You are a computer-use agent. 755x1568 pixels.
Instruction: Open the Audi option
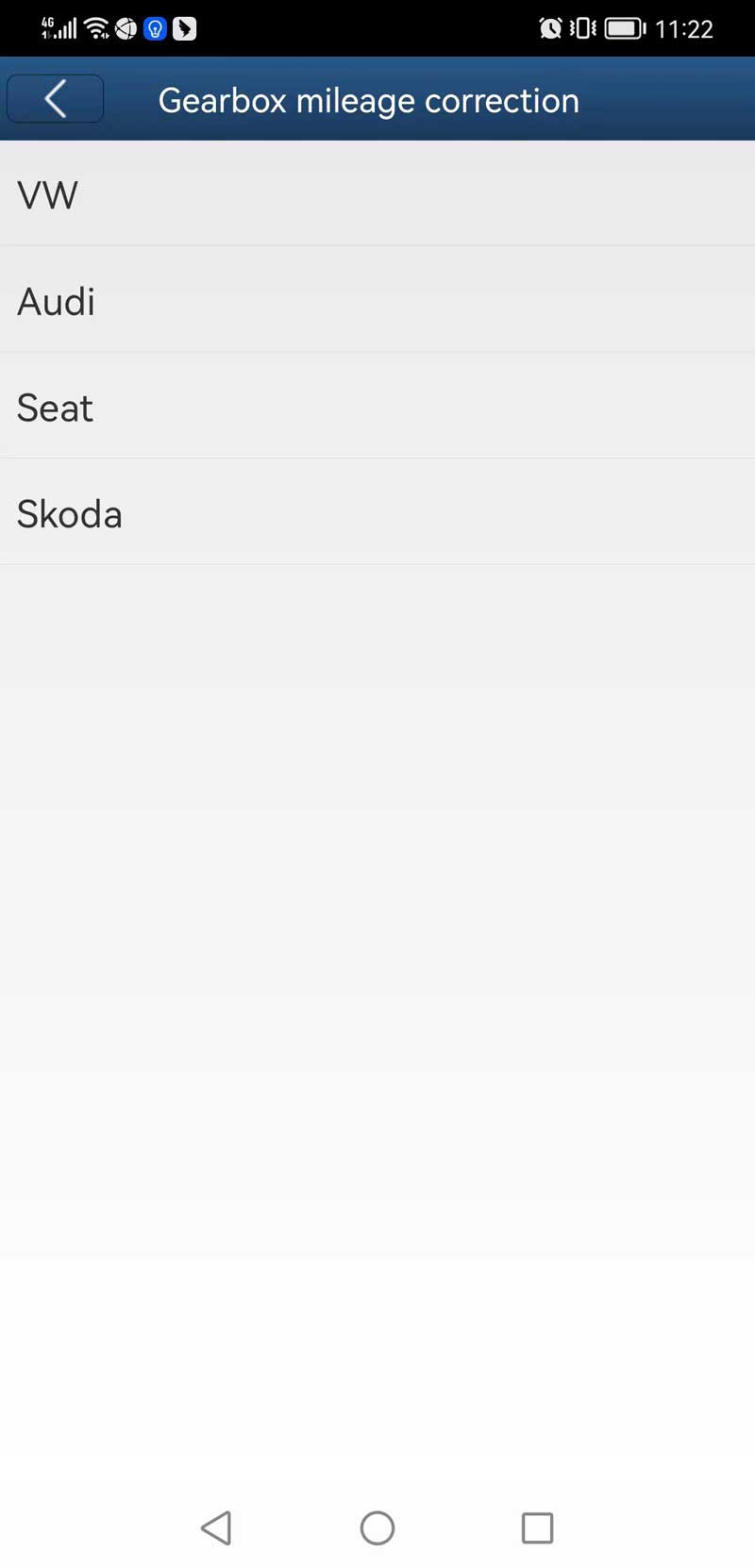(377, 301)
